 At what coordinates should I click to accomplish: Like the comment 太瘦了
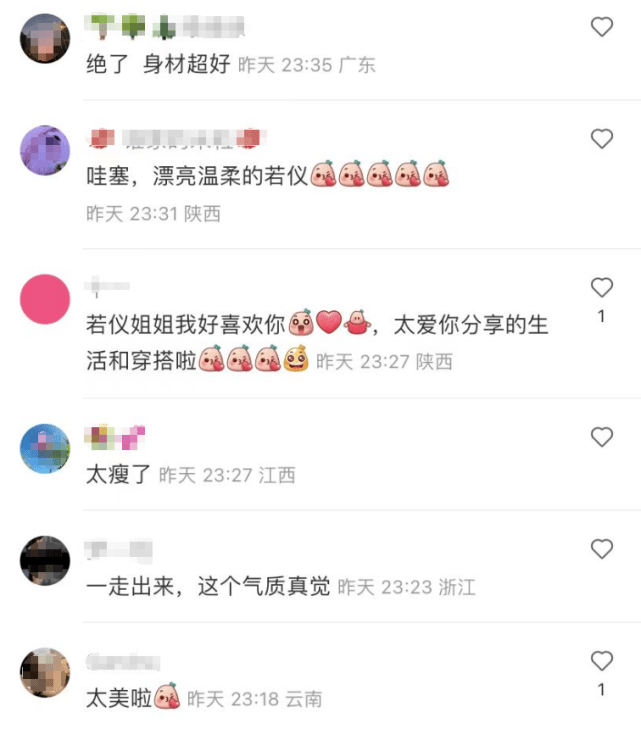(x=601, y=437)
